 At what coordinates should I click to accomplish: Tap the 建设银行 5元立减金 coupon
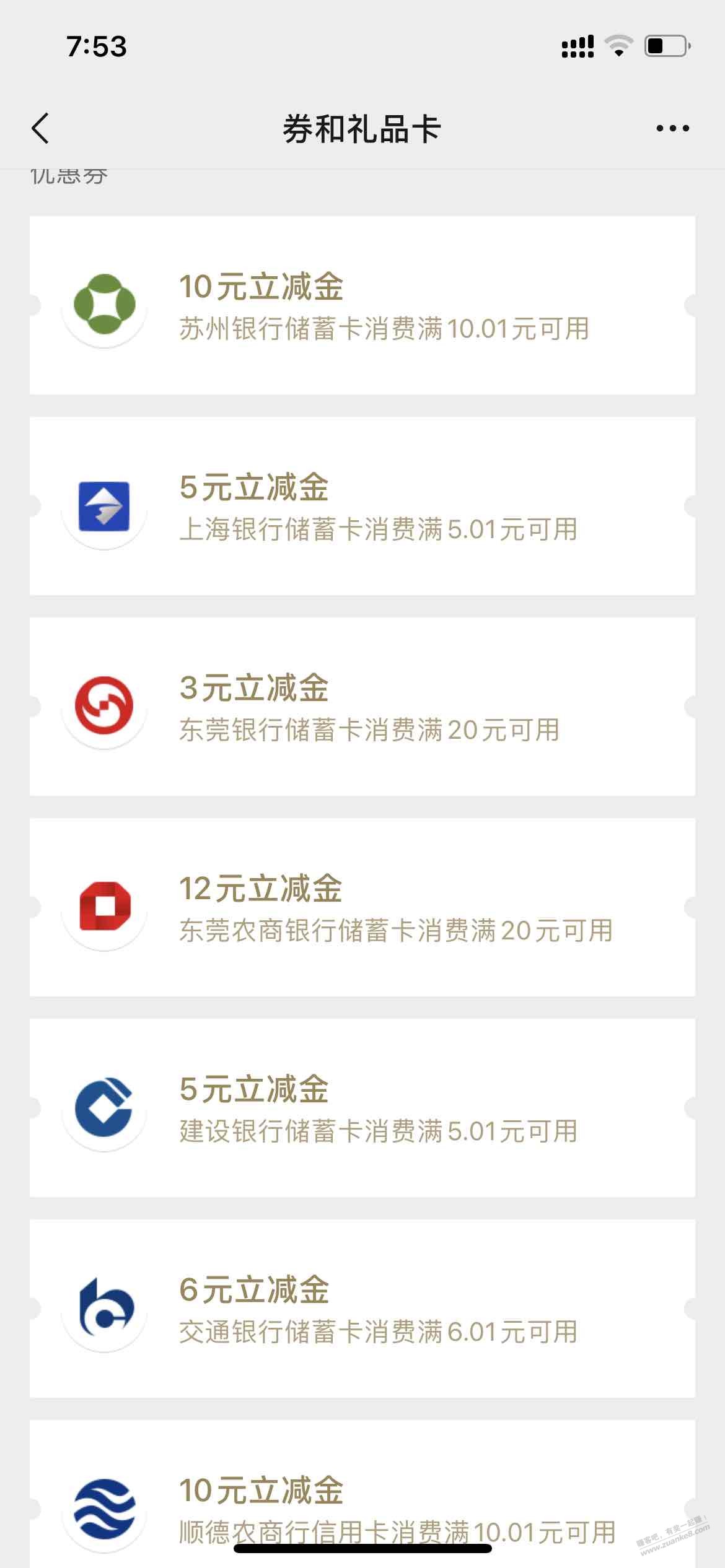[x=362, y=1108]
